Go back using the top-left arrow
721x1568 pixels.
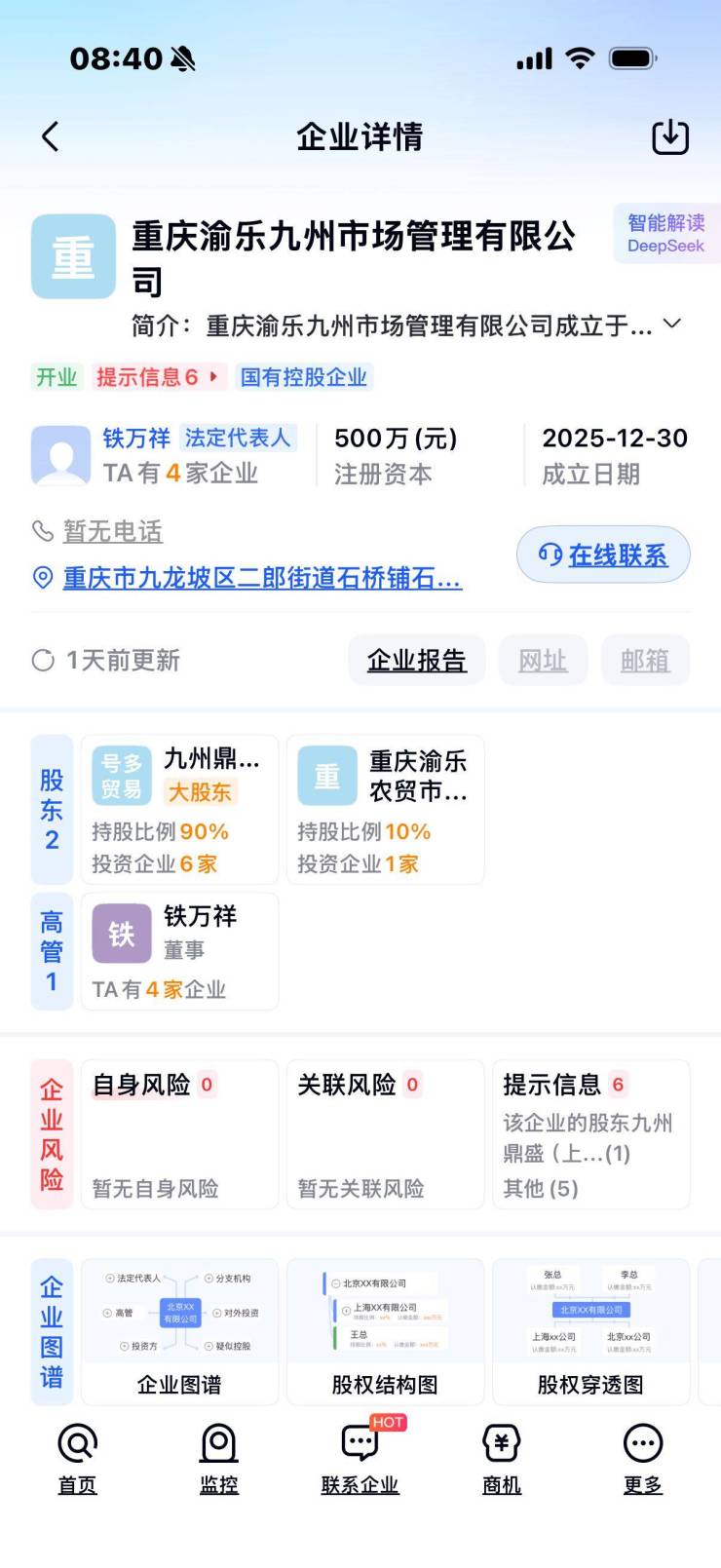51,137
